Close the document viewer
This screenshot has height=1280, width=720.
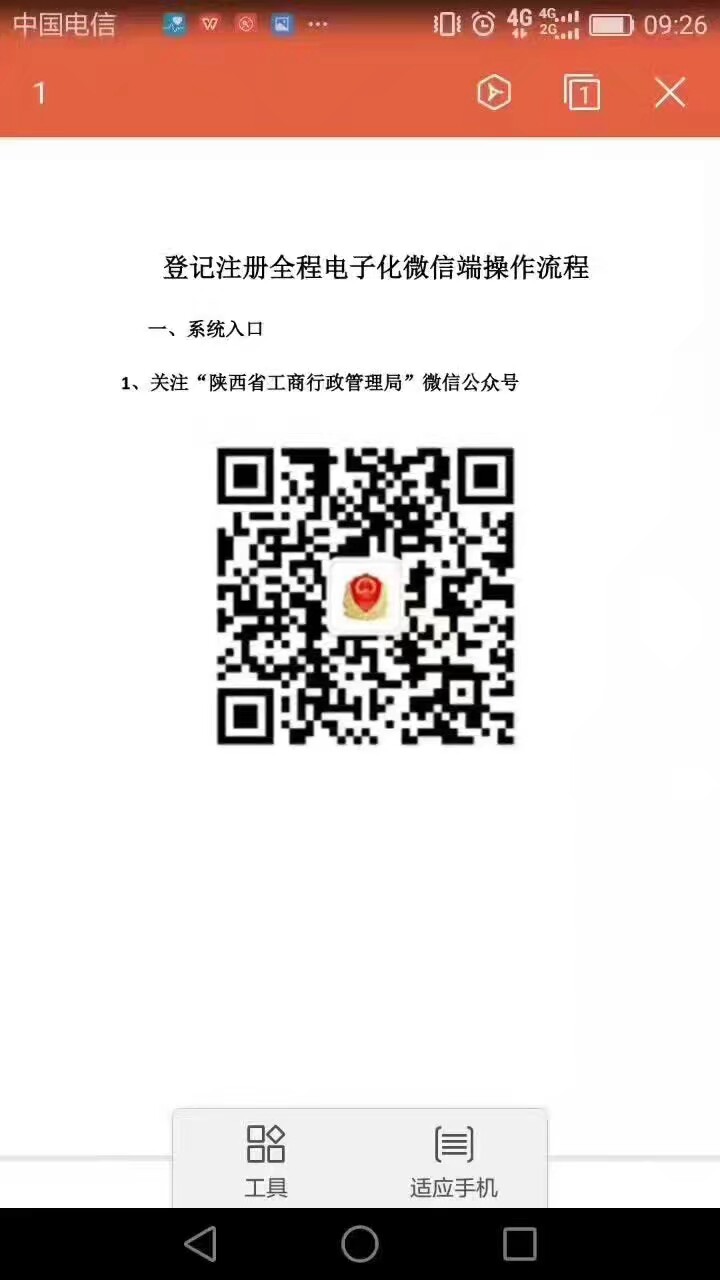670,93
